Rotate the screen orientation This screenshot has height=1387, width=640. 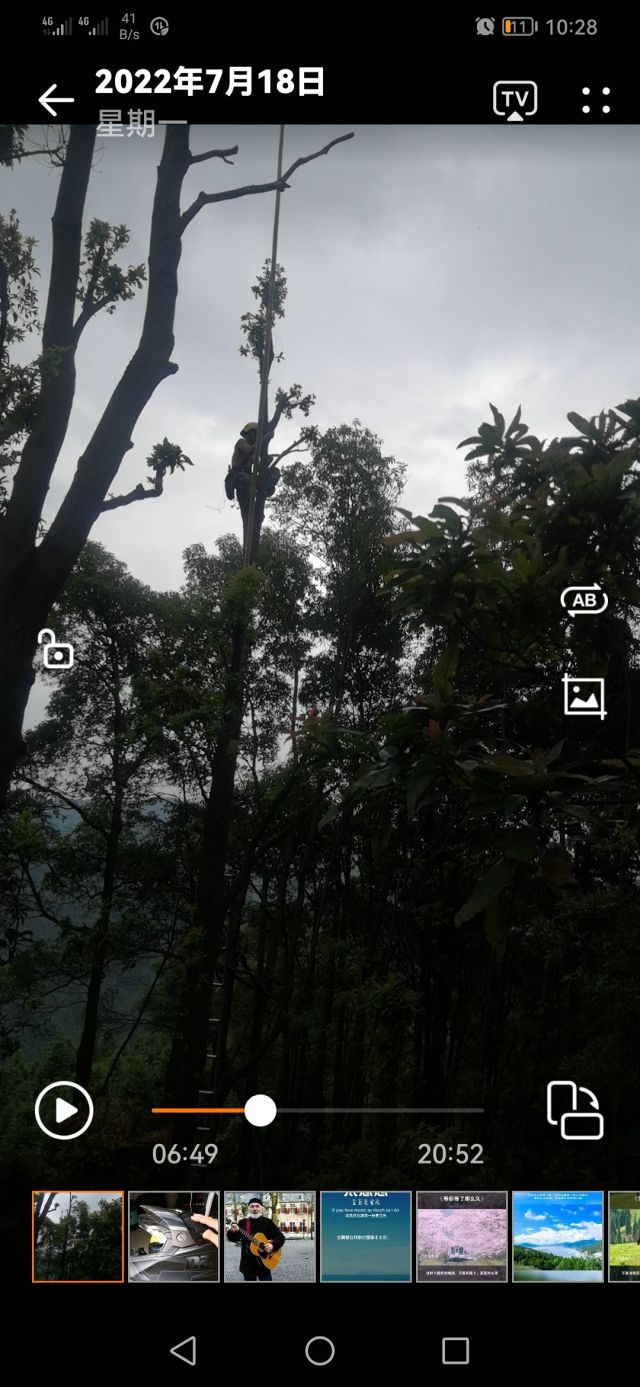coord(575,1111)
